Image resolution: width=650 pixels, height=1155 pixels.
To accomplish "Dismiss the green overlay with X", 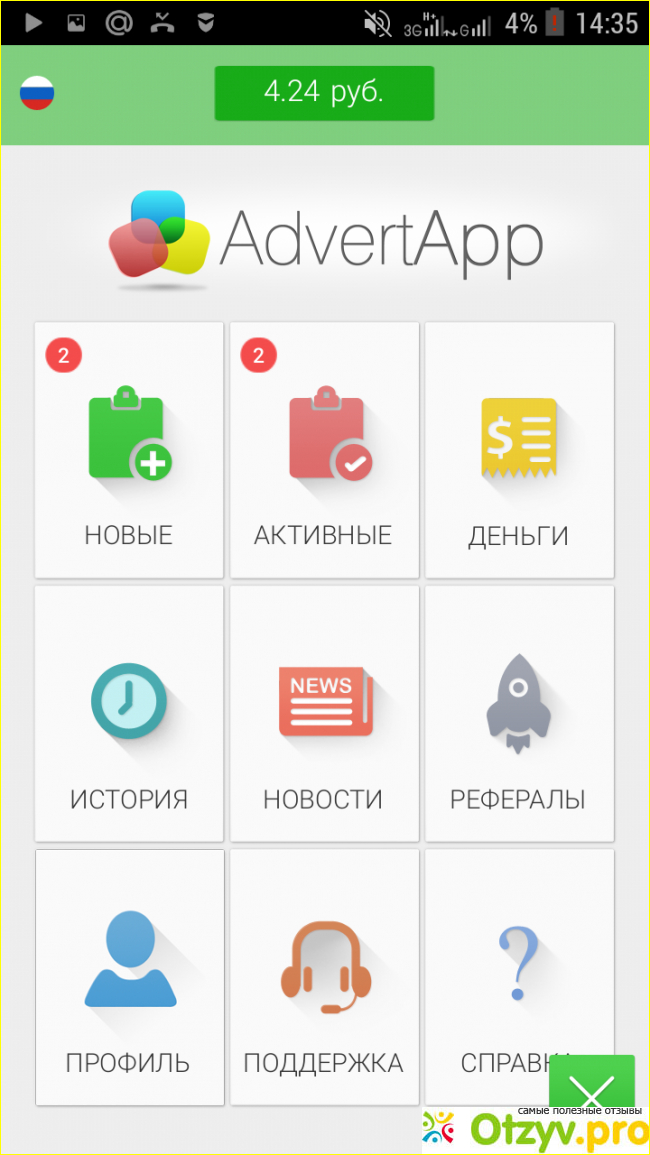I will (x=592, y=1088).
